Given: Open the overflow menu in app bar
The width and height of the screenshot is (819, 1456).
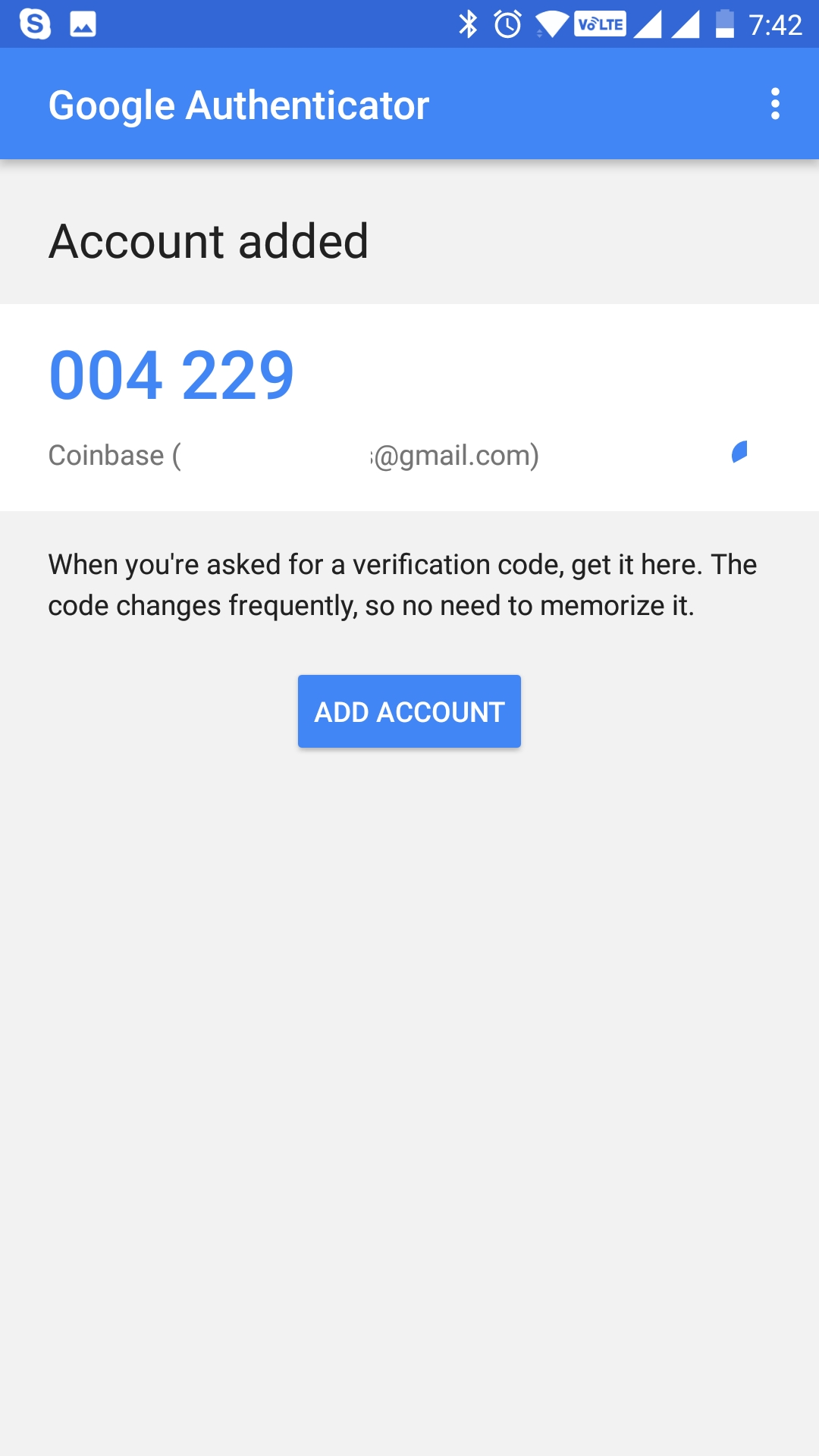Looking at the screenshot, I should (x=775, y=104).
